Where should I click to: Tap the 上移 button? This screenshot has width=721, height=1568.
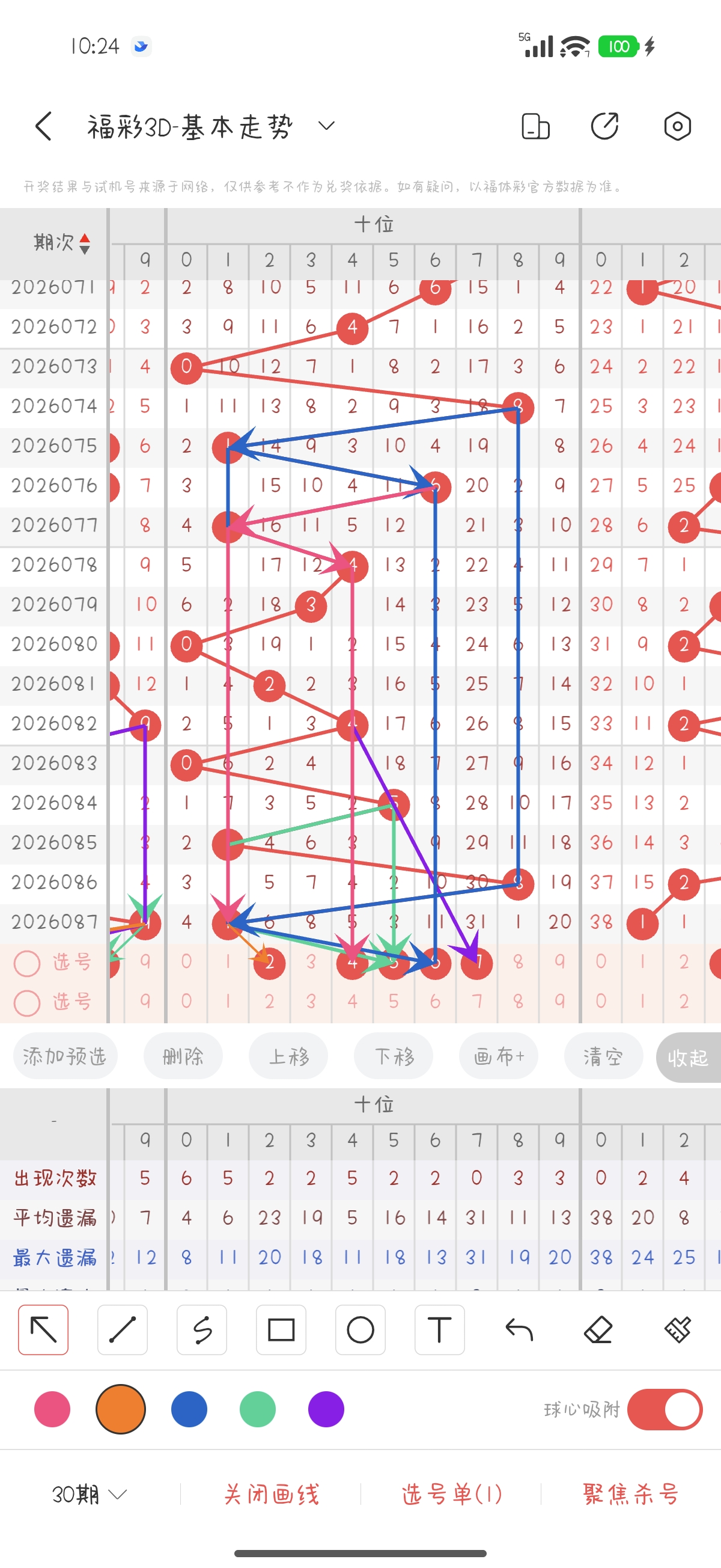[x=288, y=1056]
